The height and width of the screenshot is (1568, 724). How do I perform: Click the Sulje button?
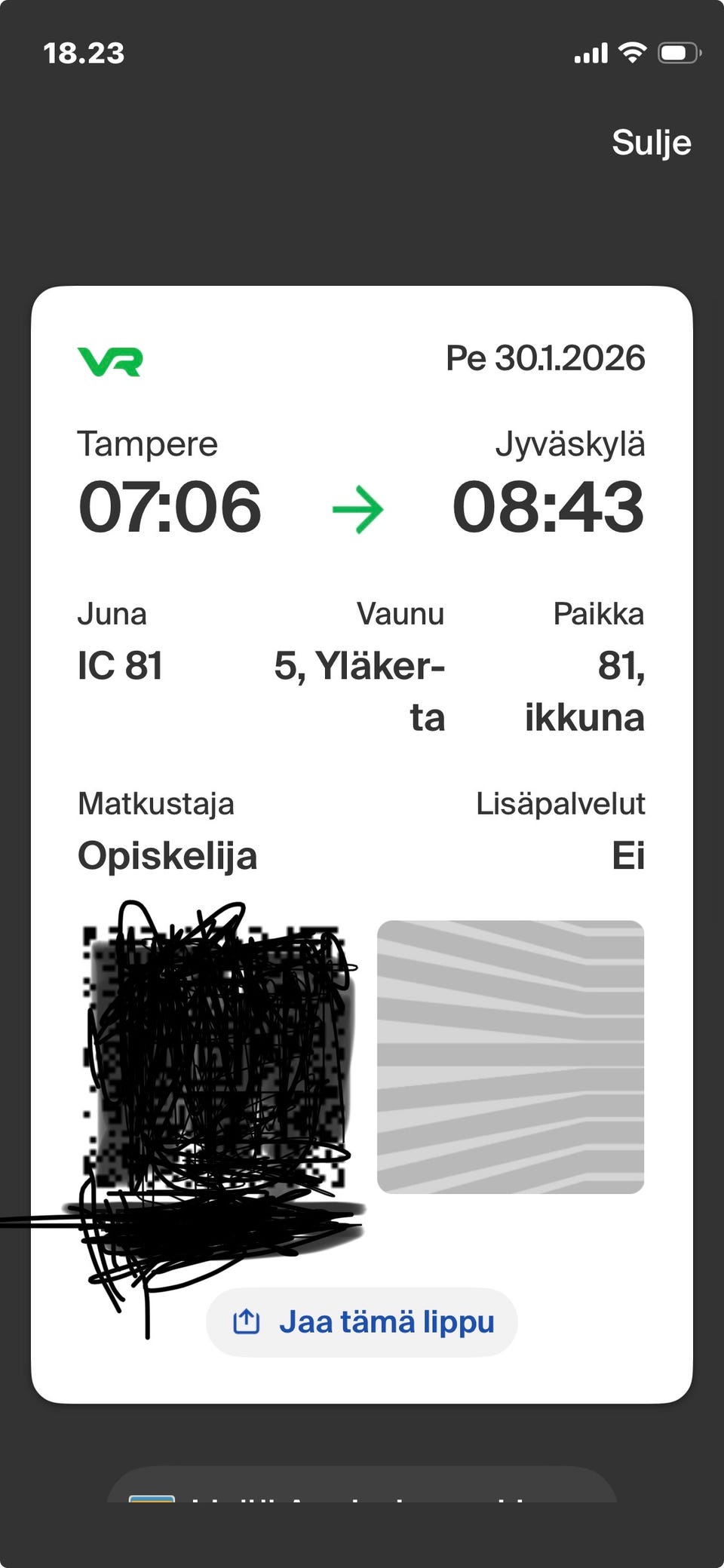pyautogui.click(x=652, y=142)
